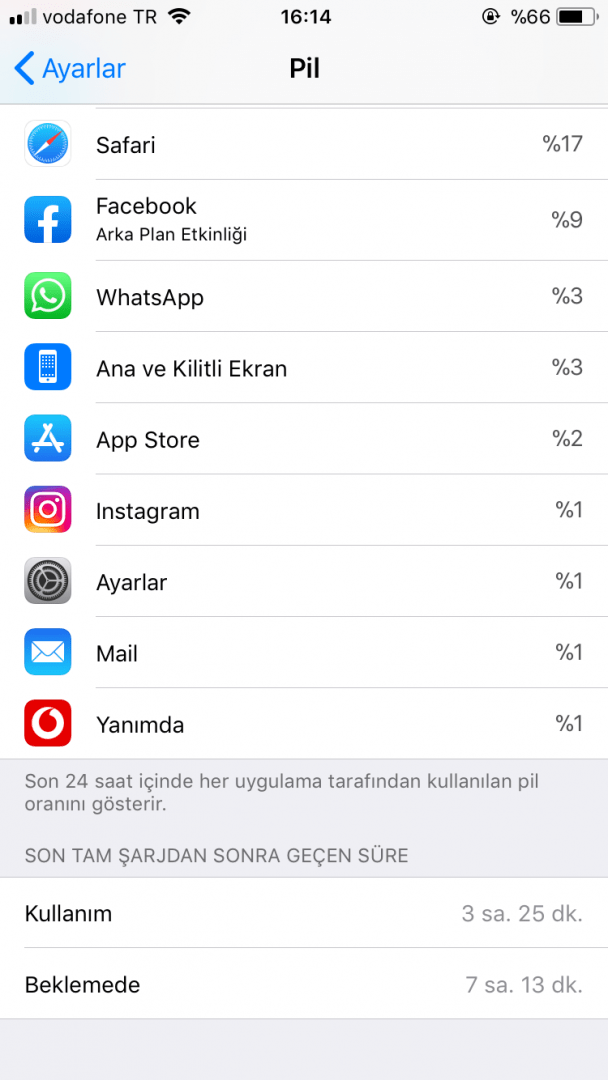
Task: Tap the App Store row
Action: (x=304, y=439)
